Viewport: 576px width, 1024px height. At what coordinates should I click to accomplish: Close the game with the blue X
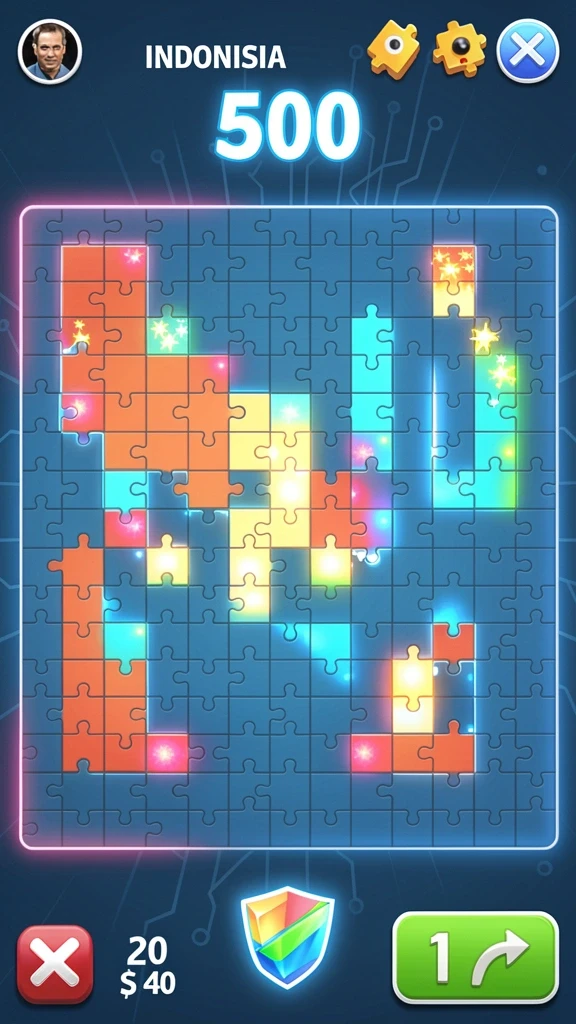pyautogui.click(x=528, y=51)
